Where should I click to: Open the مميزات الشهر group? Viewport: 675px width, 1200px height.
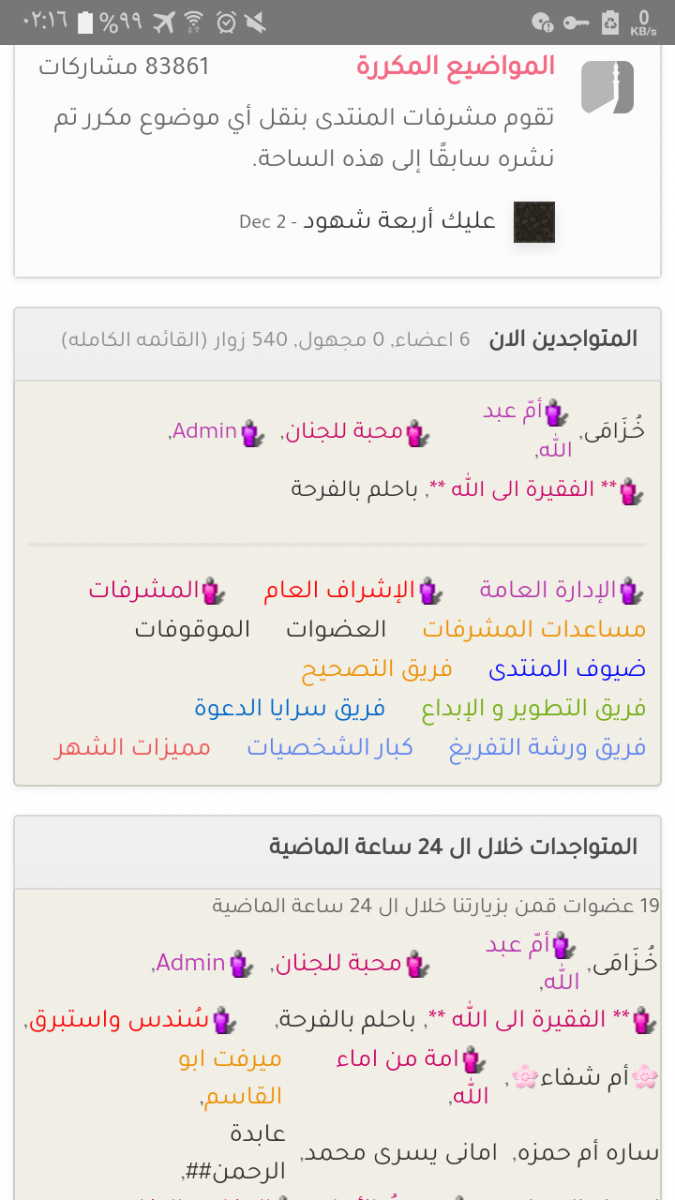[x=132, y=747]
